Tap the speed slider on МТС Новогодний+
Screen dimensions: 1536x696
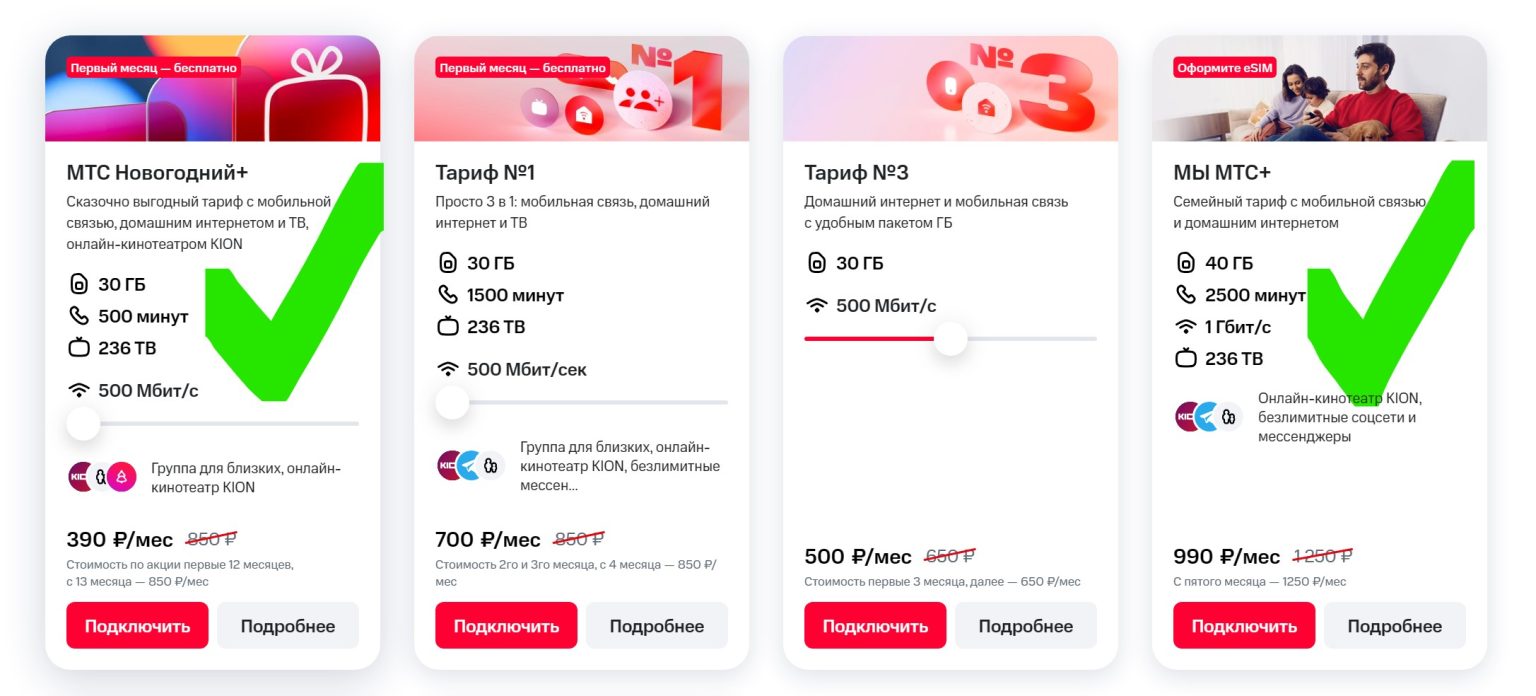pyautogui.click(x=84, y=423)
